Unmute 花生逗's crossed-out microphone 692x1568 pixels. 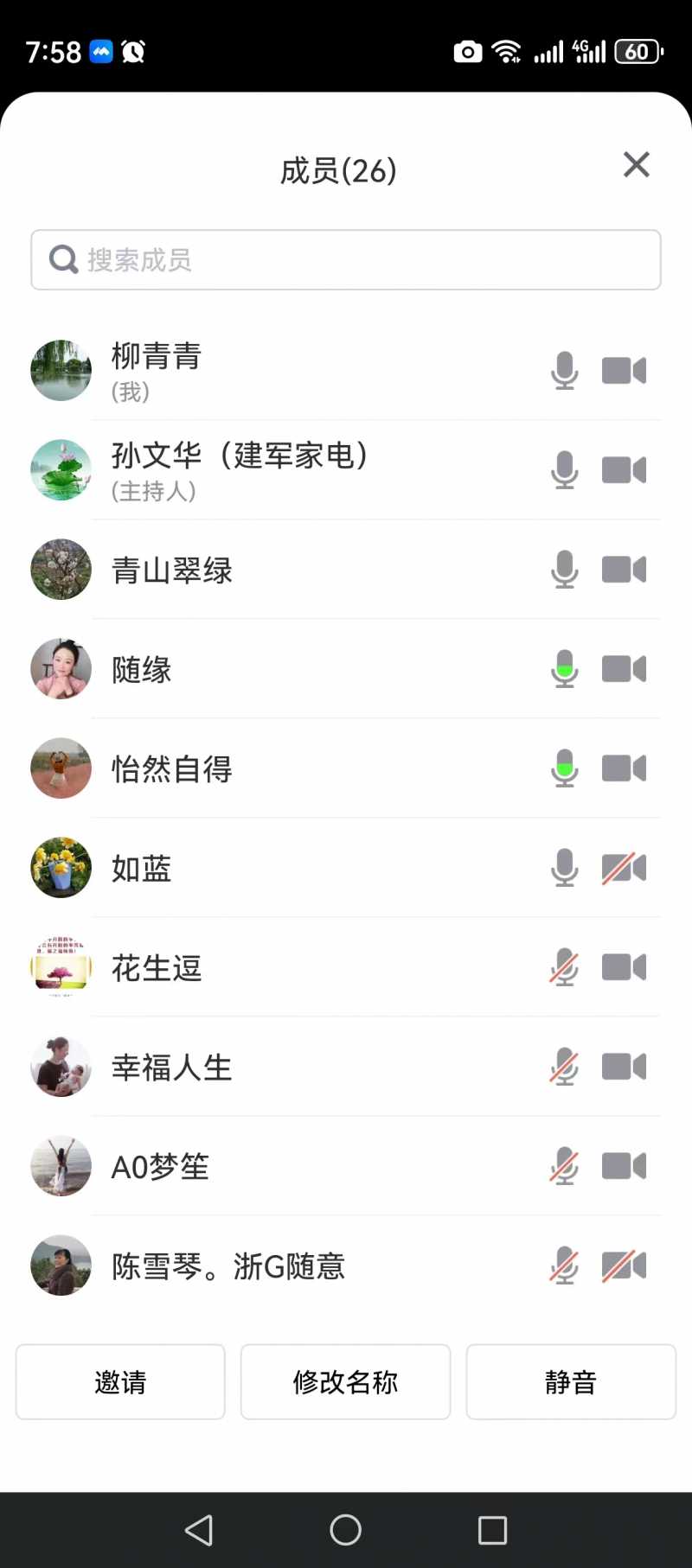click(565, 967)
